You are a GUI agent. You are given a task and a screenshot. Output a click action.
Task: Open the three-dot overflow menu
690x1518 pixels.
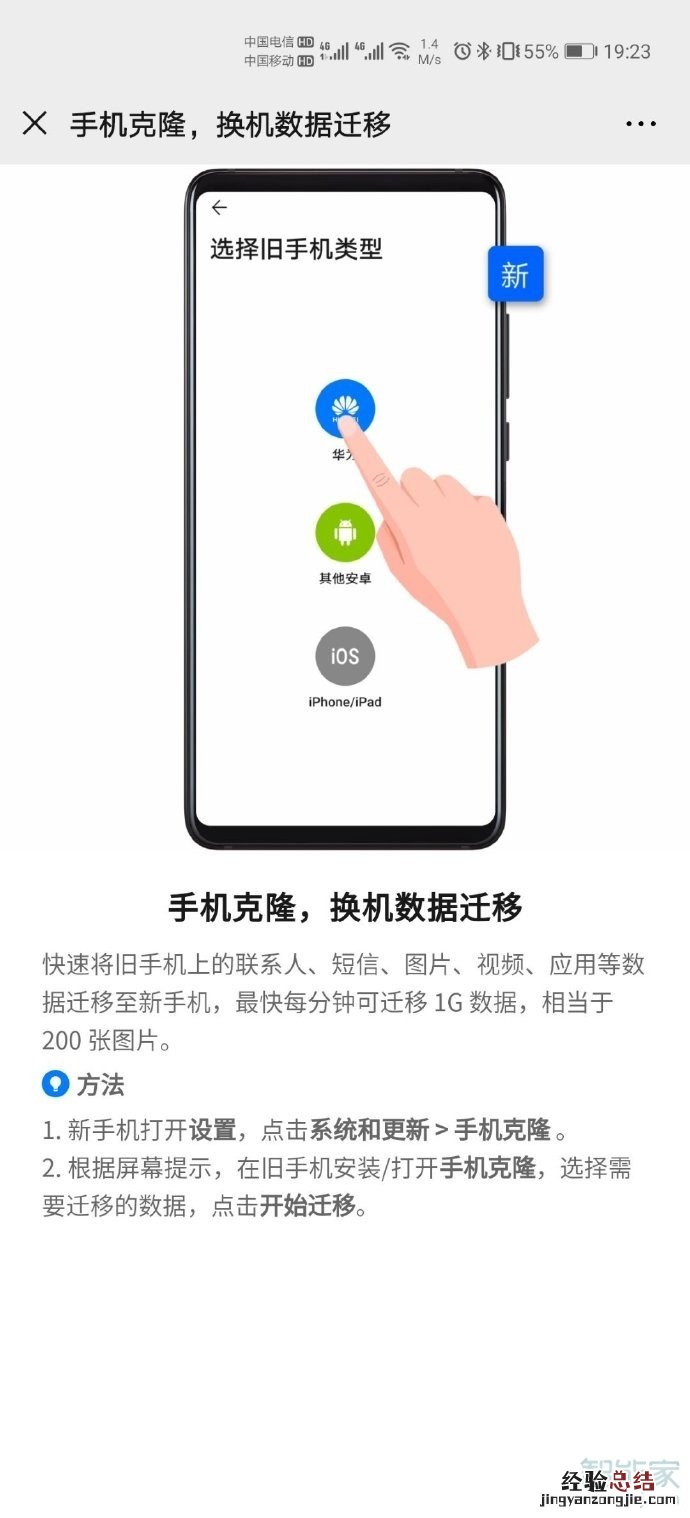[x=641, y=124]
